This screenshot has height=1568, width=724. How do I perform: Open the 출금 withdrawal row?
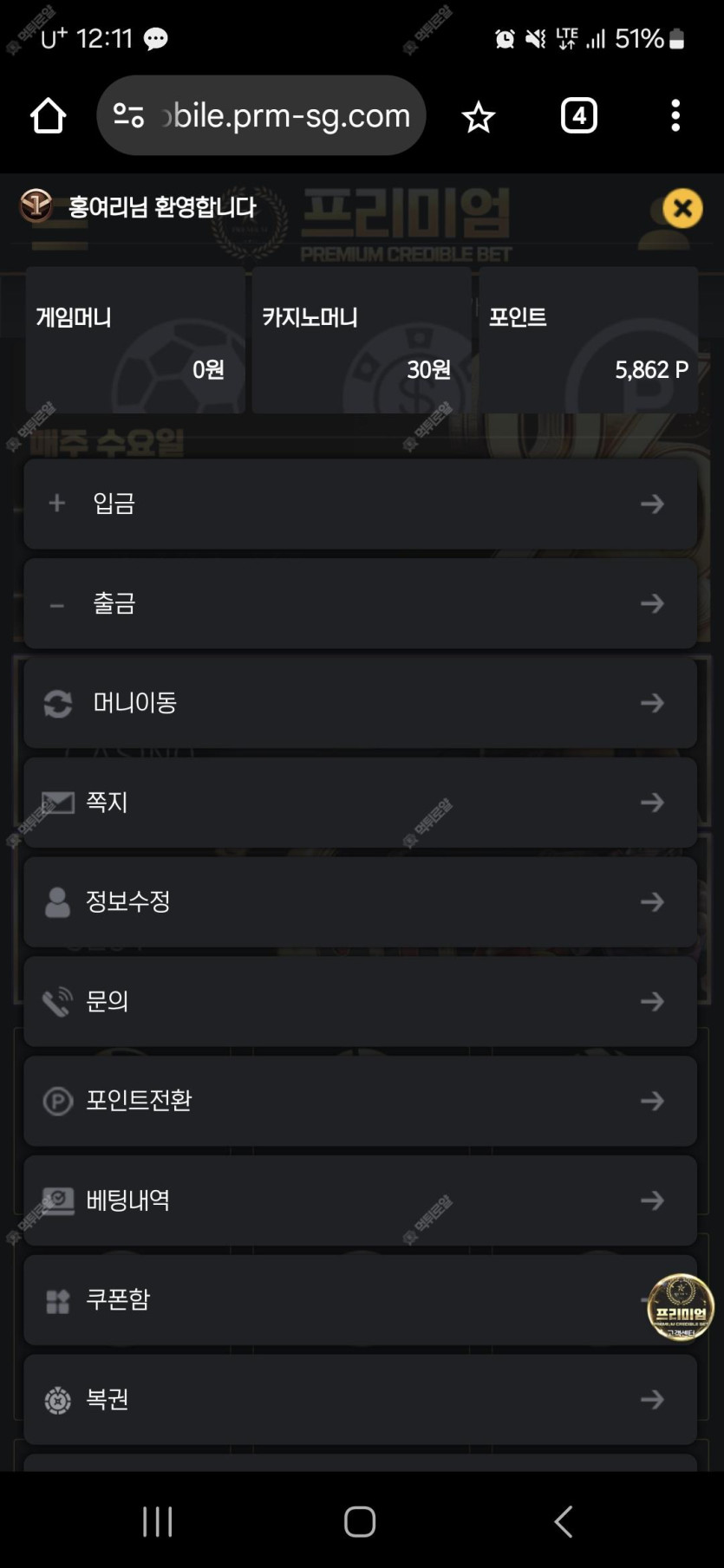point(360,603)
